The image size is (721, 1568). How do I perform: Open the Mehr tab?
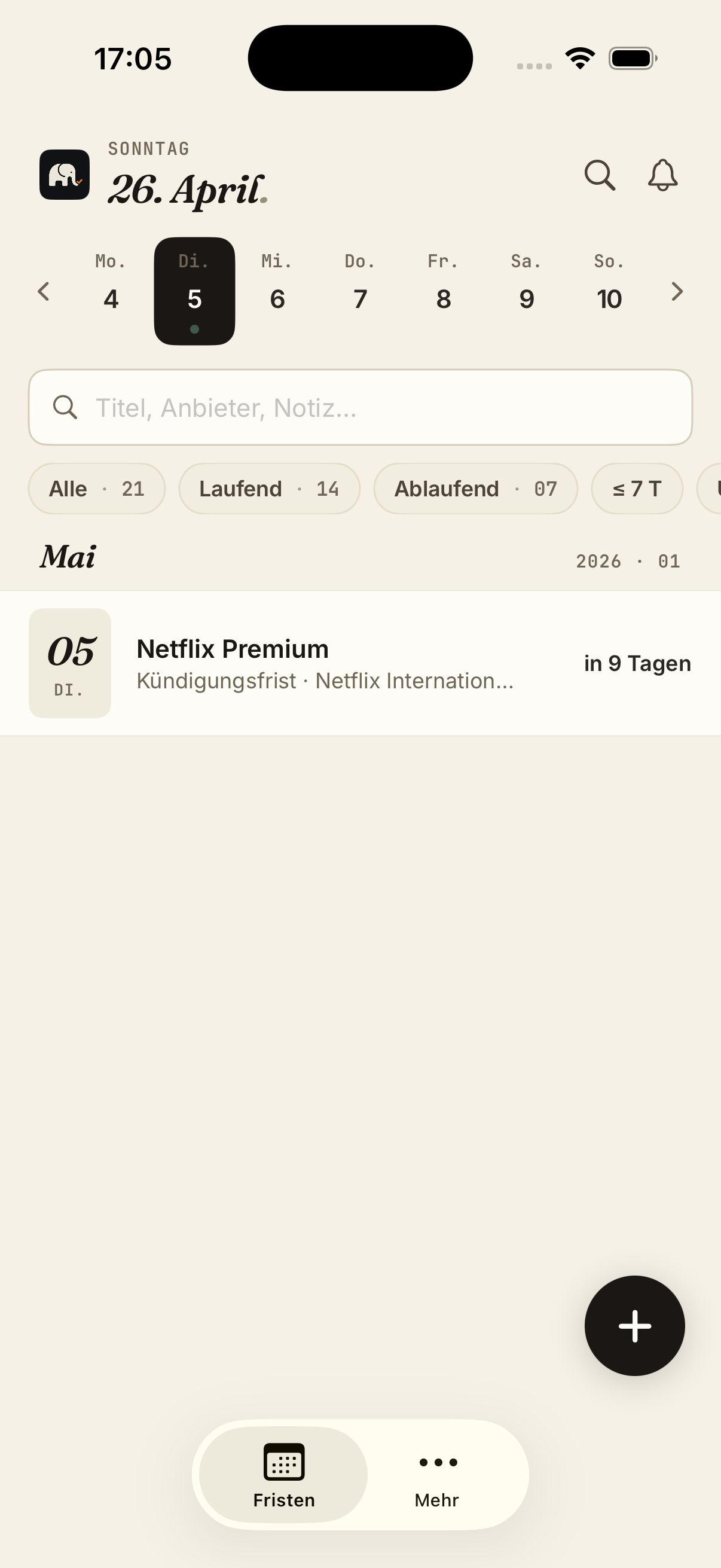click(437, 1479)
